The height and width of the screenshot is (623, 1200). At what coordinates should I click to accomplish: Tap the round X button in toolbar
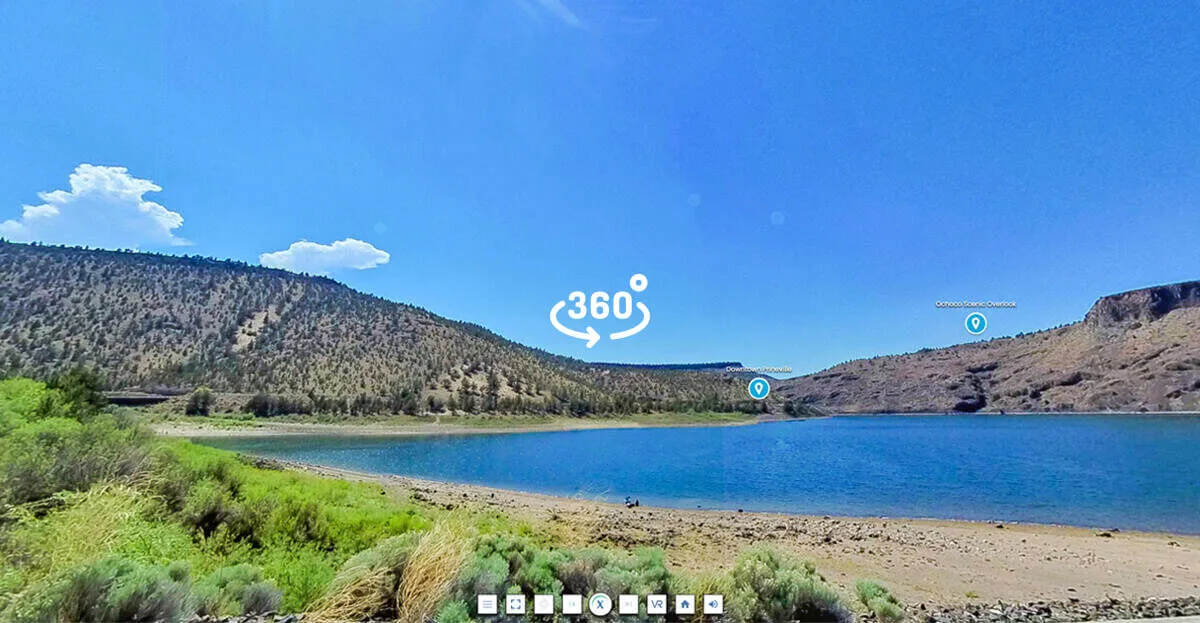[600, 604]
